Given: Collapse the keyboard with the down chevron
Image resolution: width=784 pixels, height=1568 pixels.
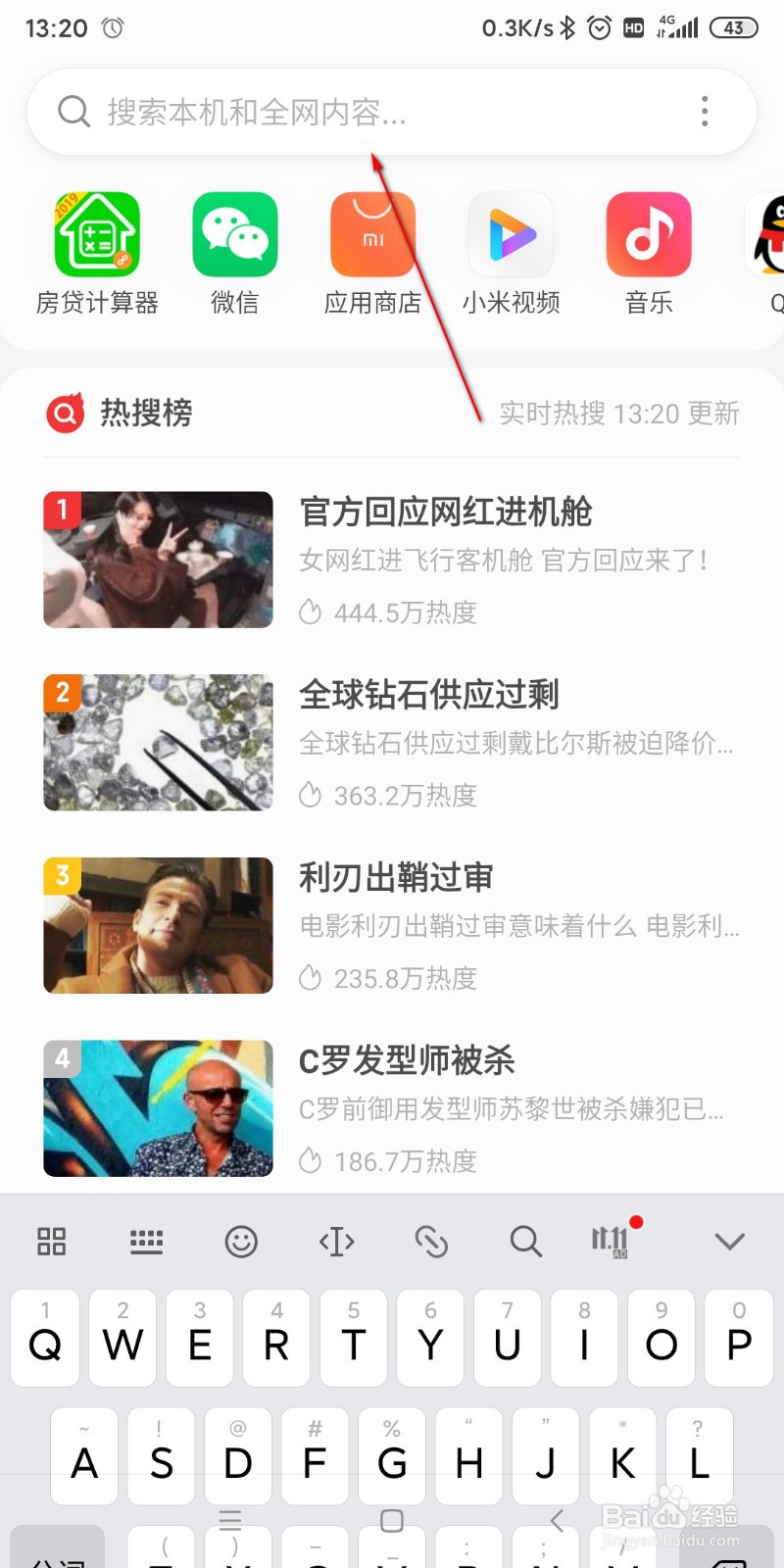Looking at the screenshot, I should click(729, 1241).
